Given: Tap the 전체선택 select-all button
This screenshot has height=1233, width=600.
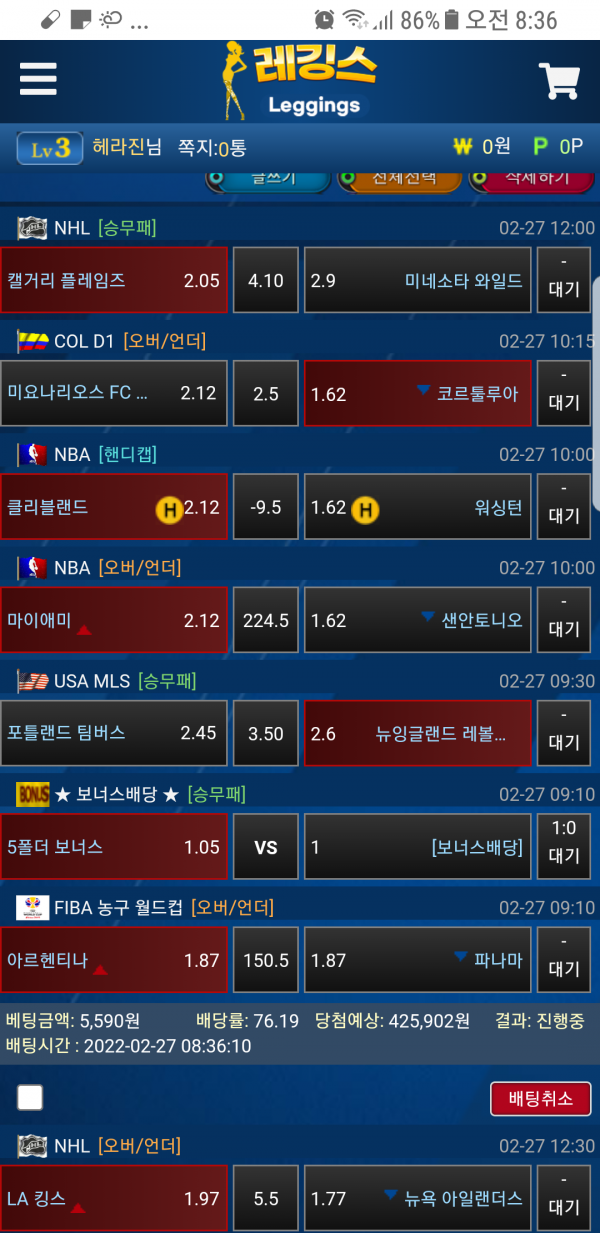Looking at the screenshot, I should (x=400, y=179).
